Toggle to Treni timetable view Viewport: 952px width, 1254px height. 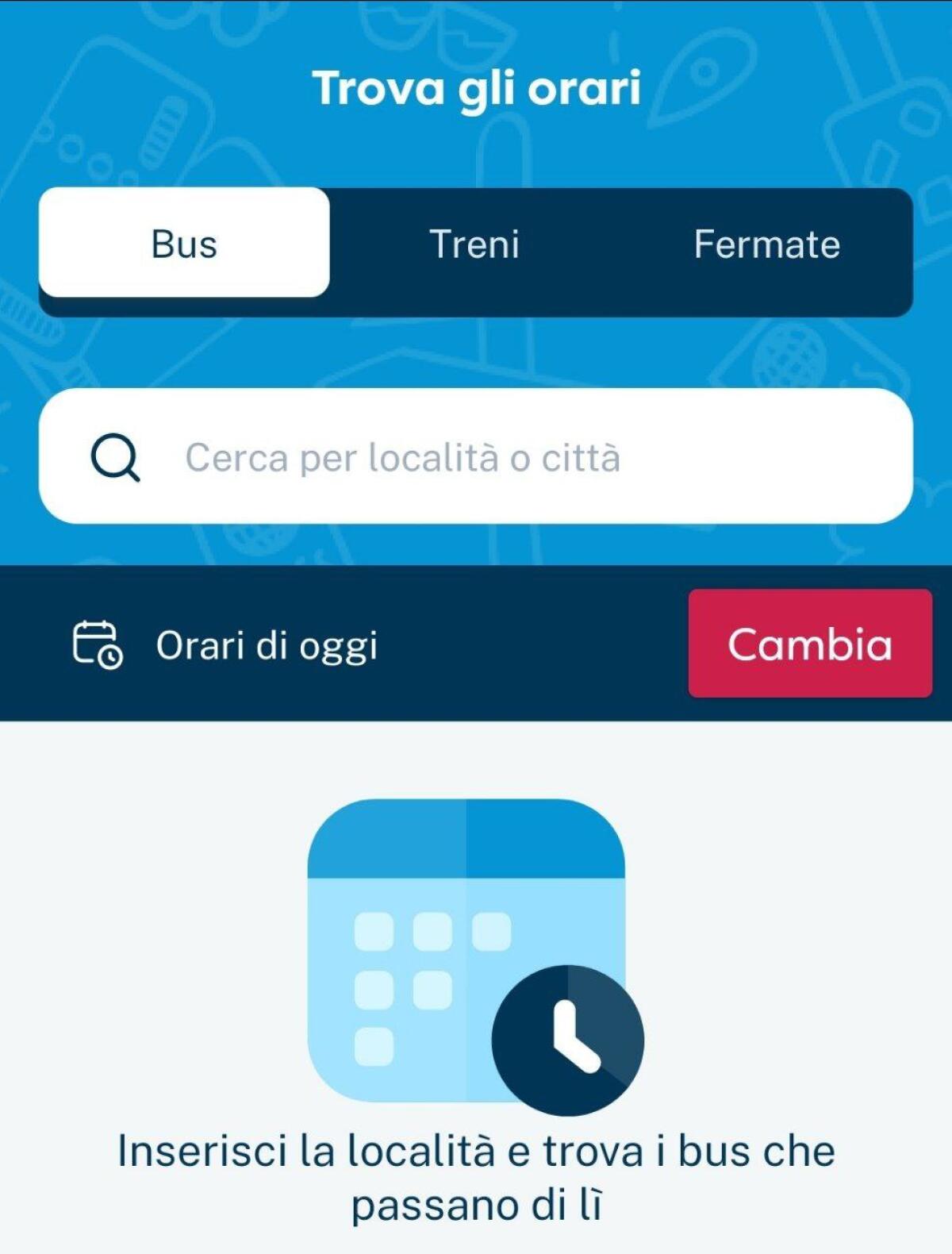pyautogui.click(x=474, y=244)
